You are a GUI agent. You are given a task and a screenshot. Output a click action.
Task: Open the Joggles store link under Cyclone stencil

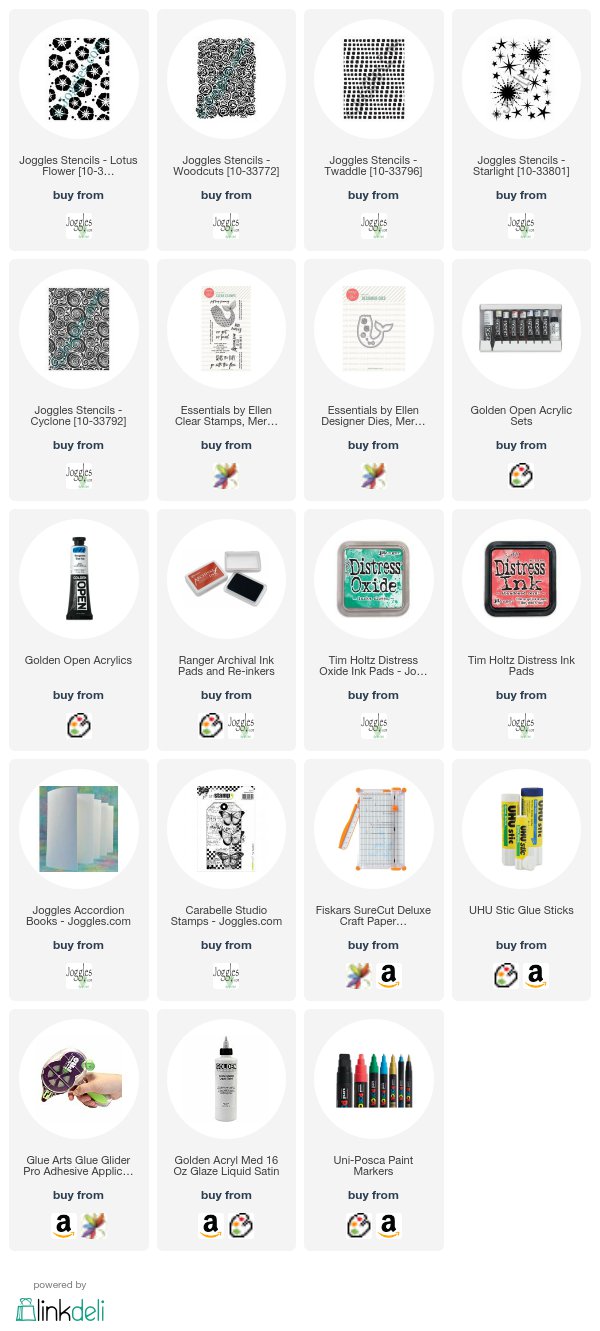point(79,476)
